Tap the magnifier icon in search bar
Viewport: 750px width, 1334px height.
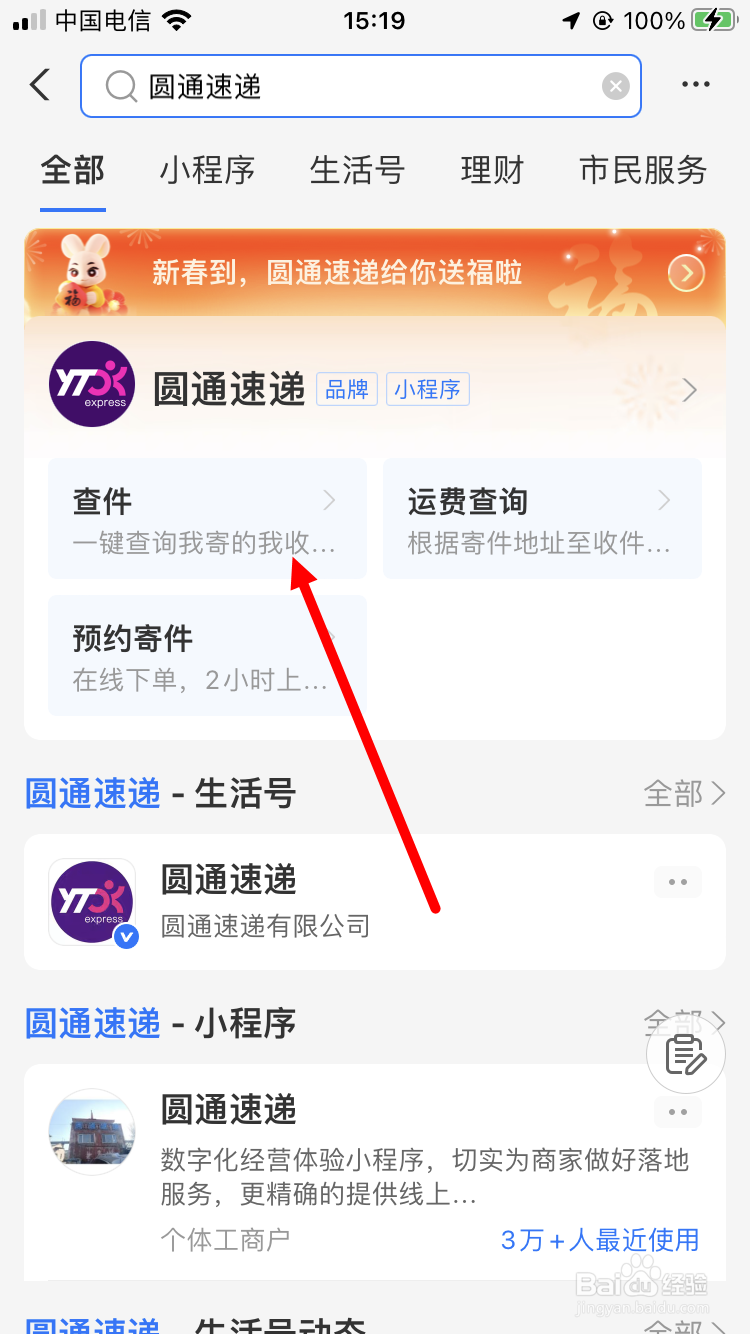[x=120, y=86]
